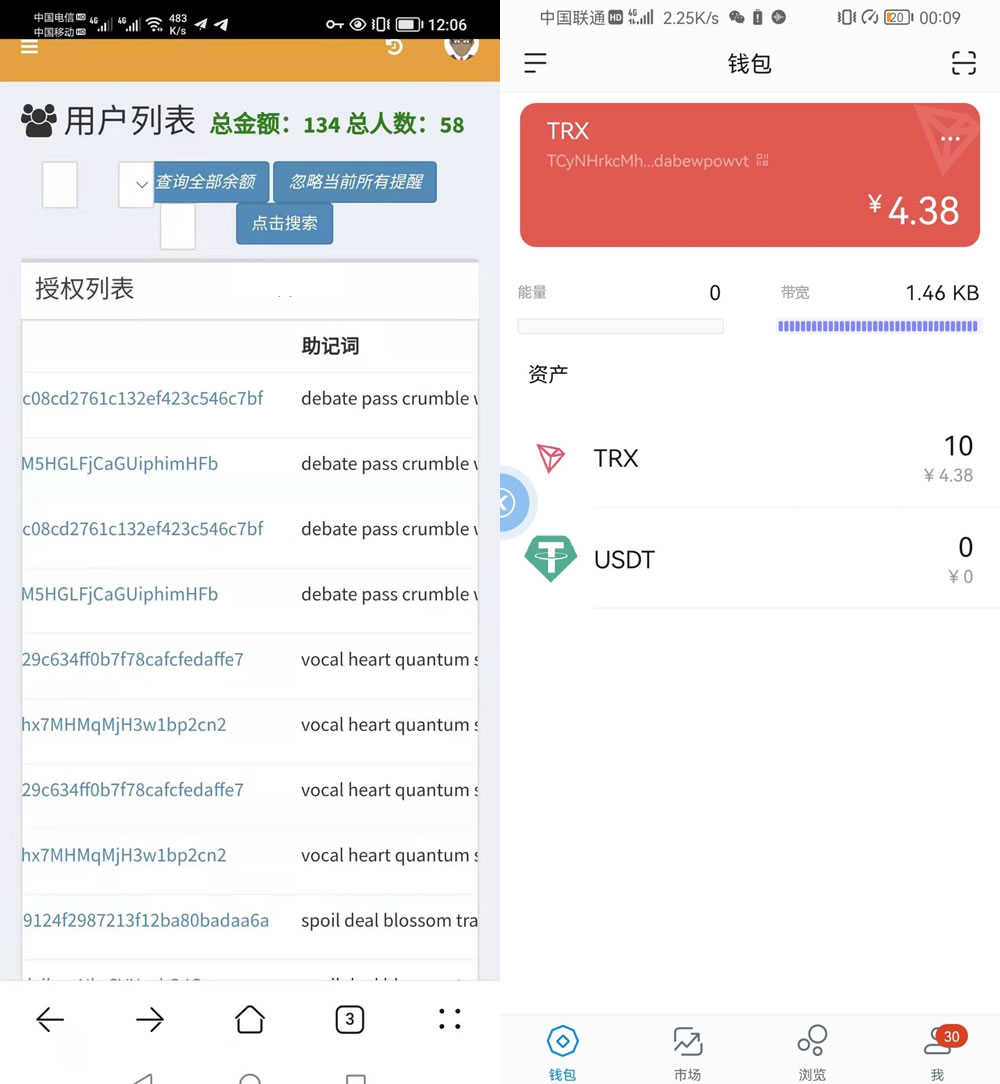Open the link c08cd2761c132ef423c546c7bf
This screenshot has width=1000, height=1084.
tap(143, 398)
